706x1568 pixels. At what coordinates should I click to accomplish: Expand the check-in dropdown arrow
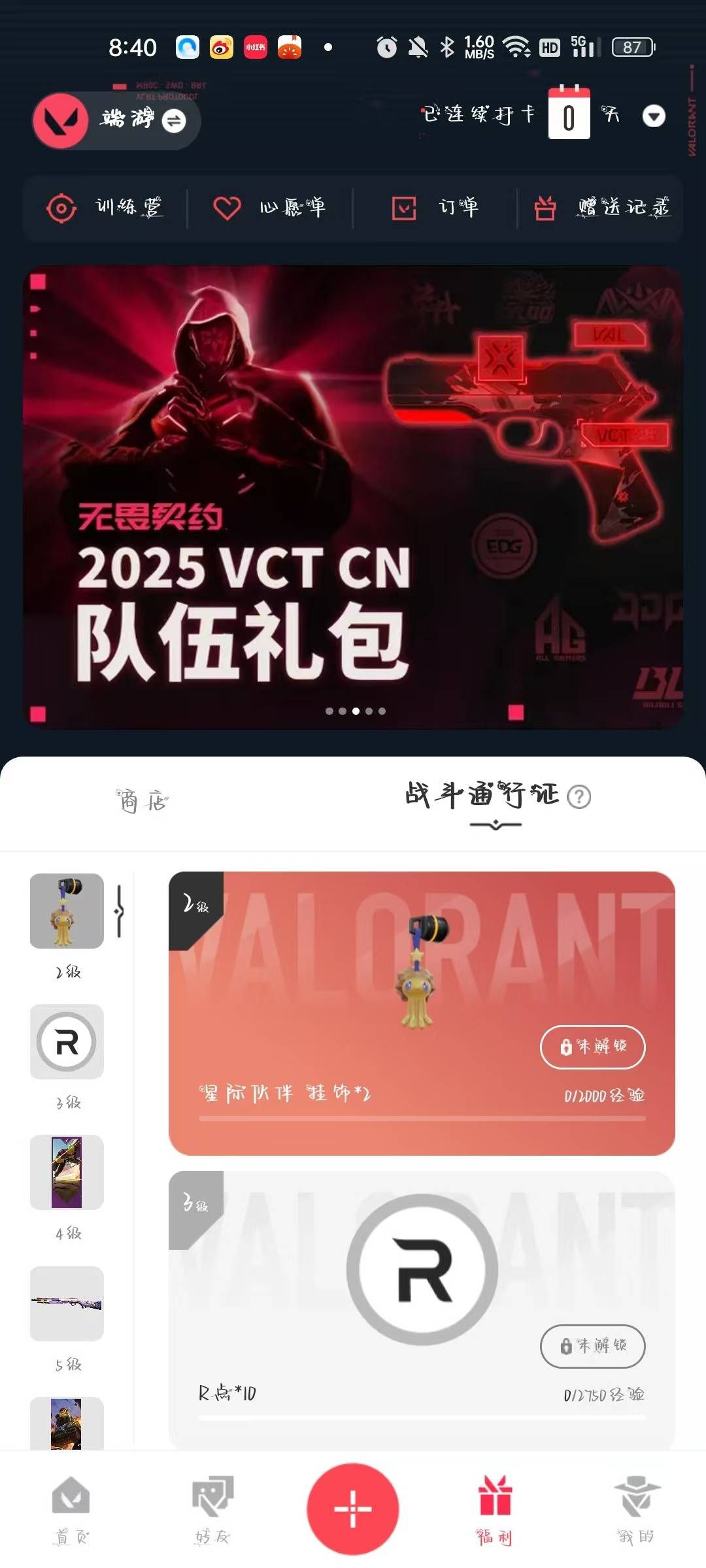pos(654,116)
